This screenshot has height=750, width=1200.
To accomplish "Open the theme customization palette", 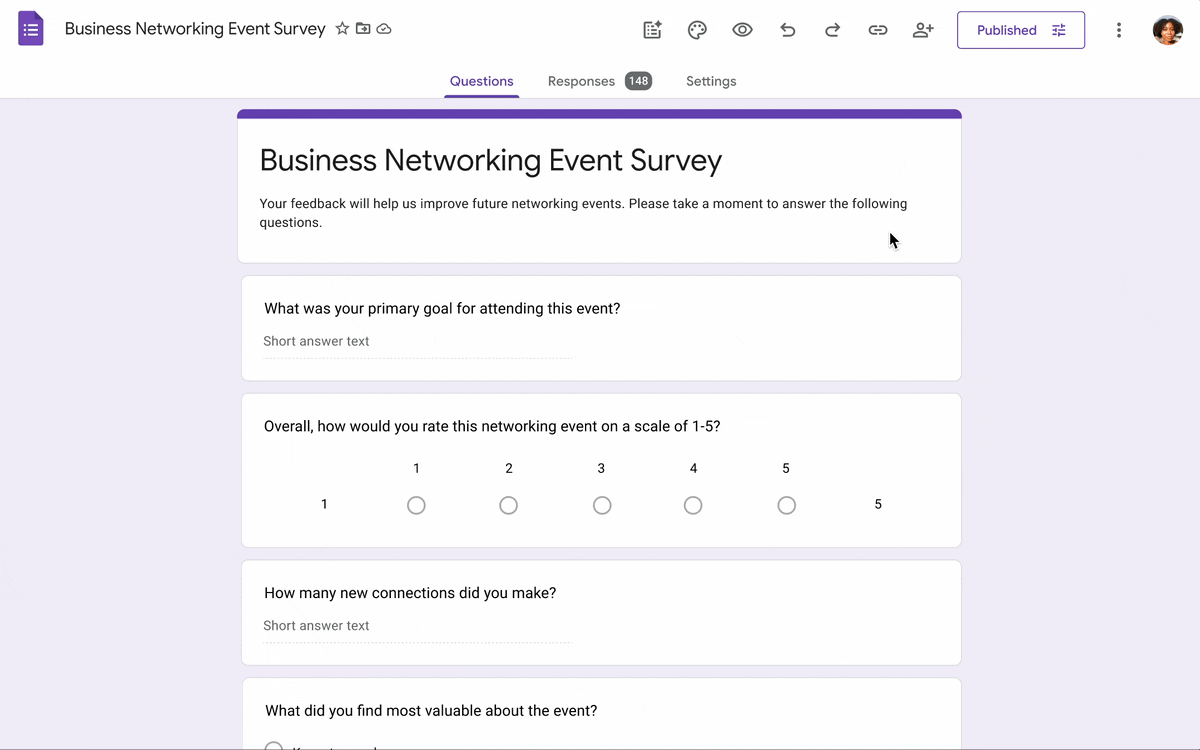I will pyautogui.click(x=697, y=30).
